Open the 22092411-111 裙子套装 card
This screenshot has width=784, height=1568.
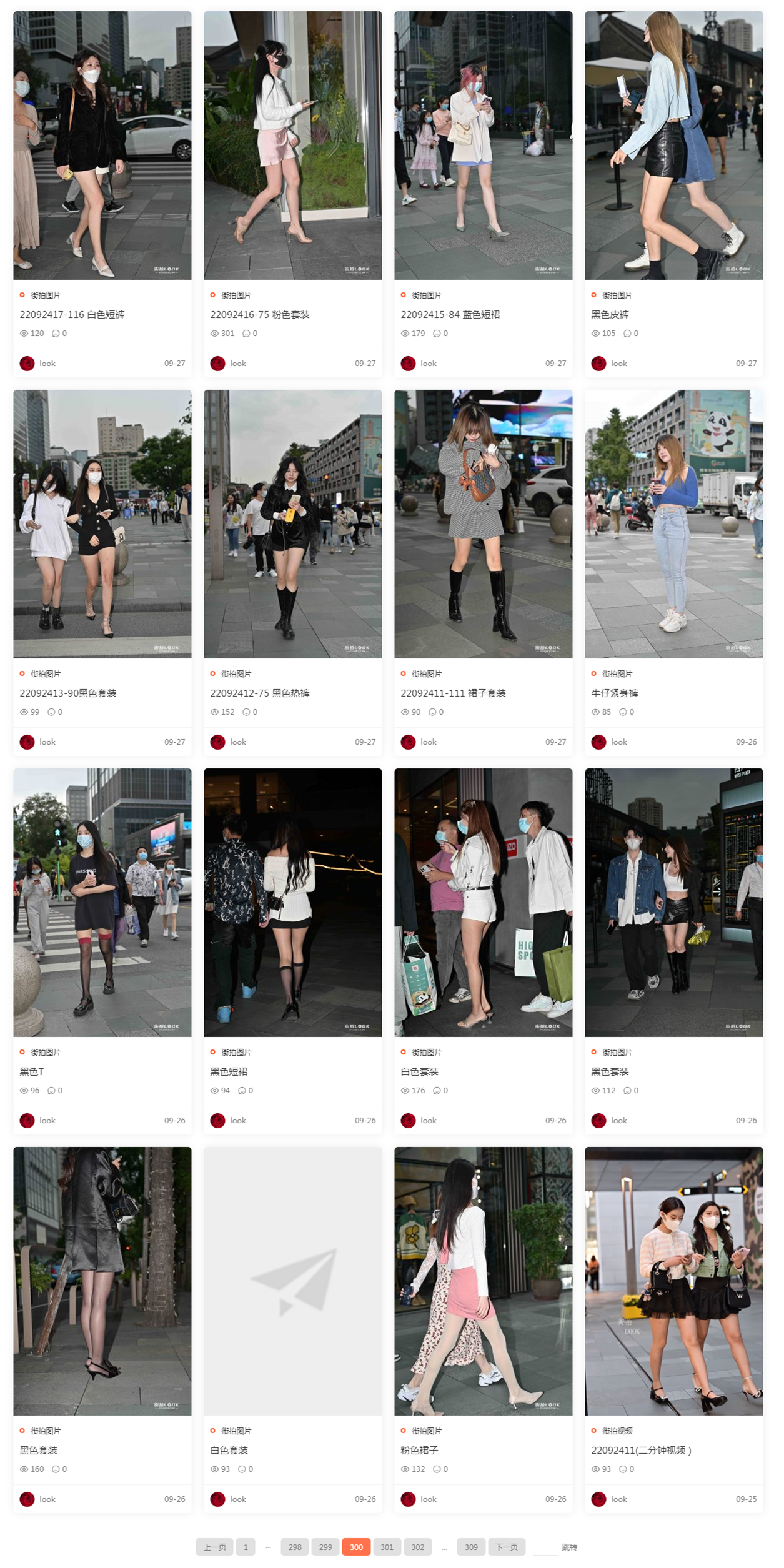tap(453, 693)
